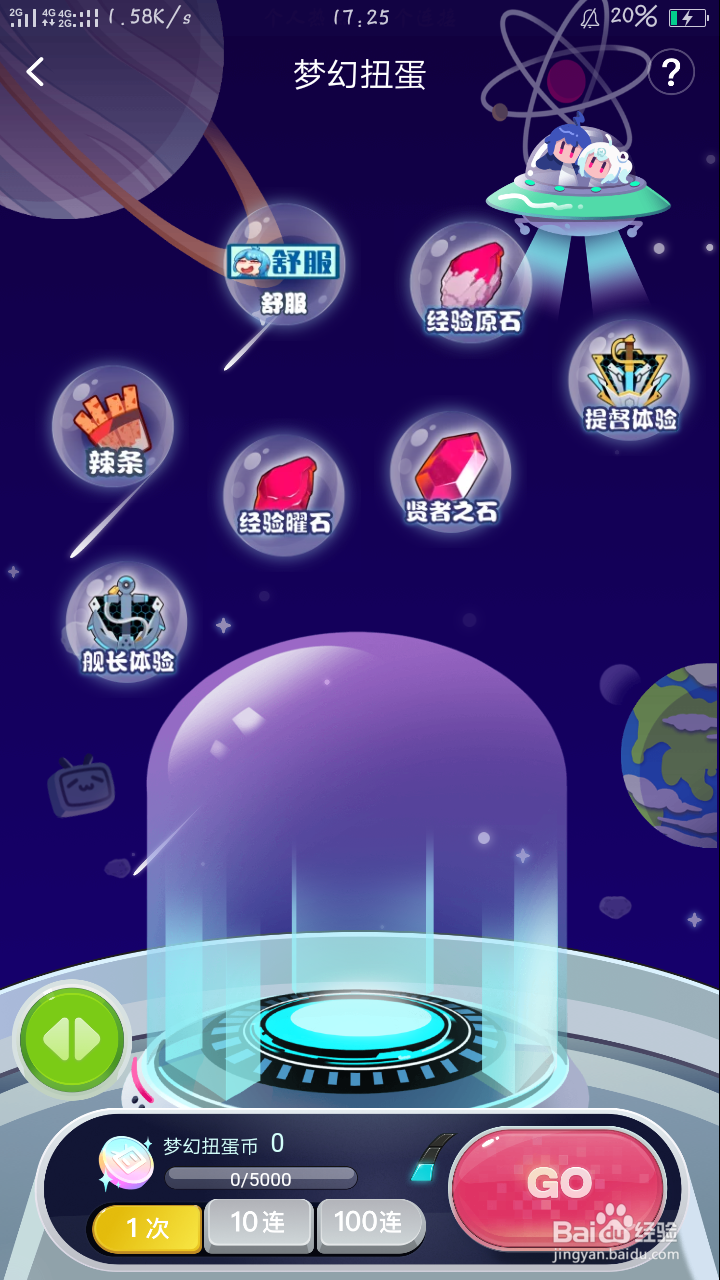Expand the green side arrow panel
720x1280 pixels.
tap(72, 1040)
